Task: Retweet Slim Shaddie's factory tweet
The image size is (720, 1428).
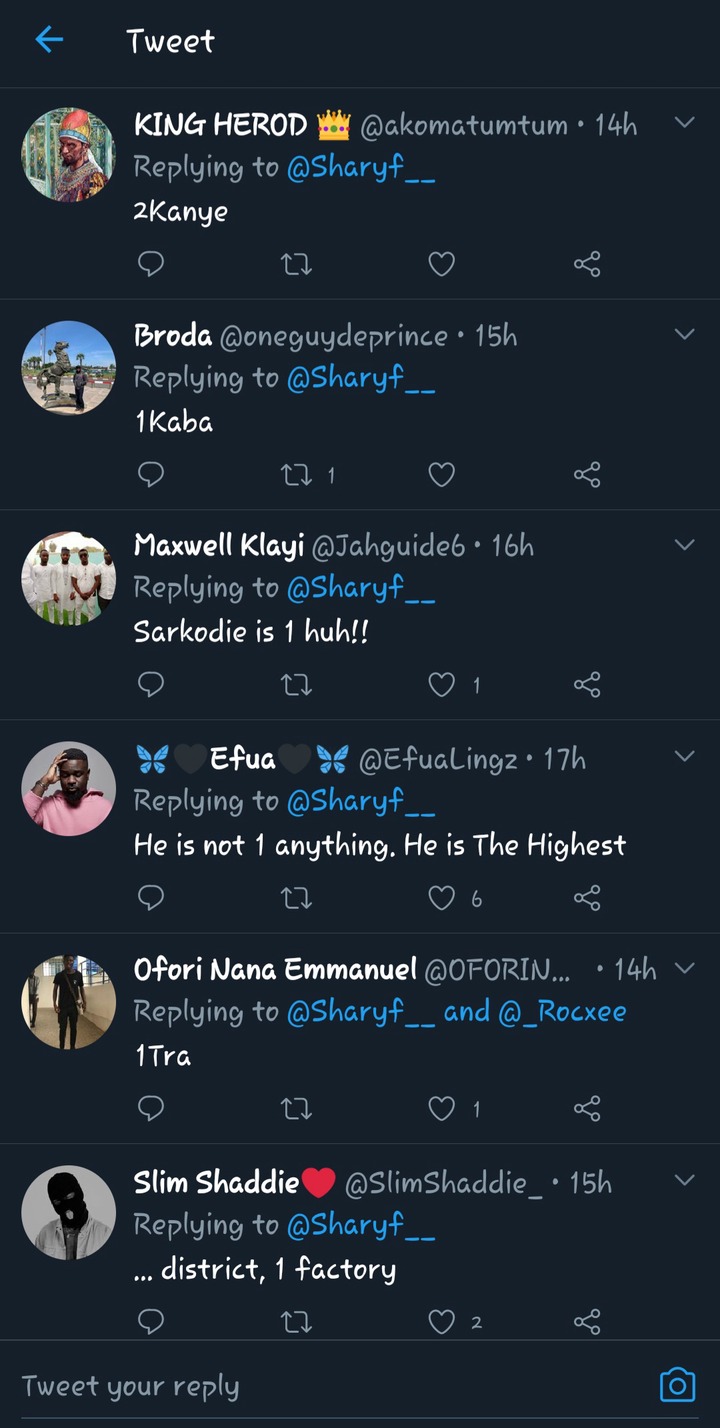Action: 296,1322
